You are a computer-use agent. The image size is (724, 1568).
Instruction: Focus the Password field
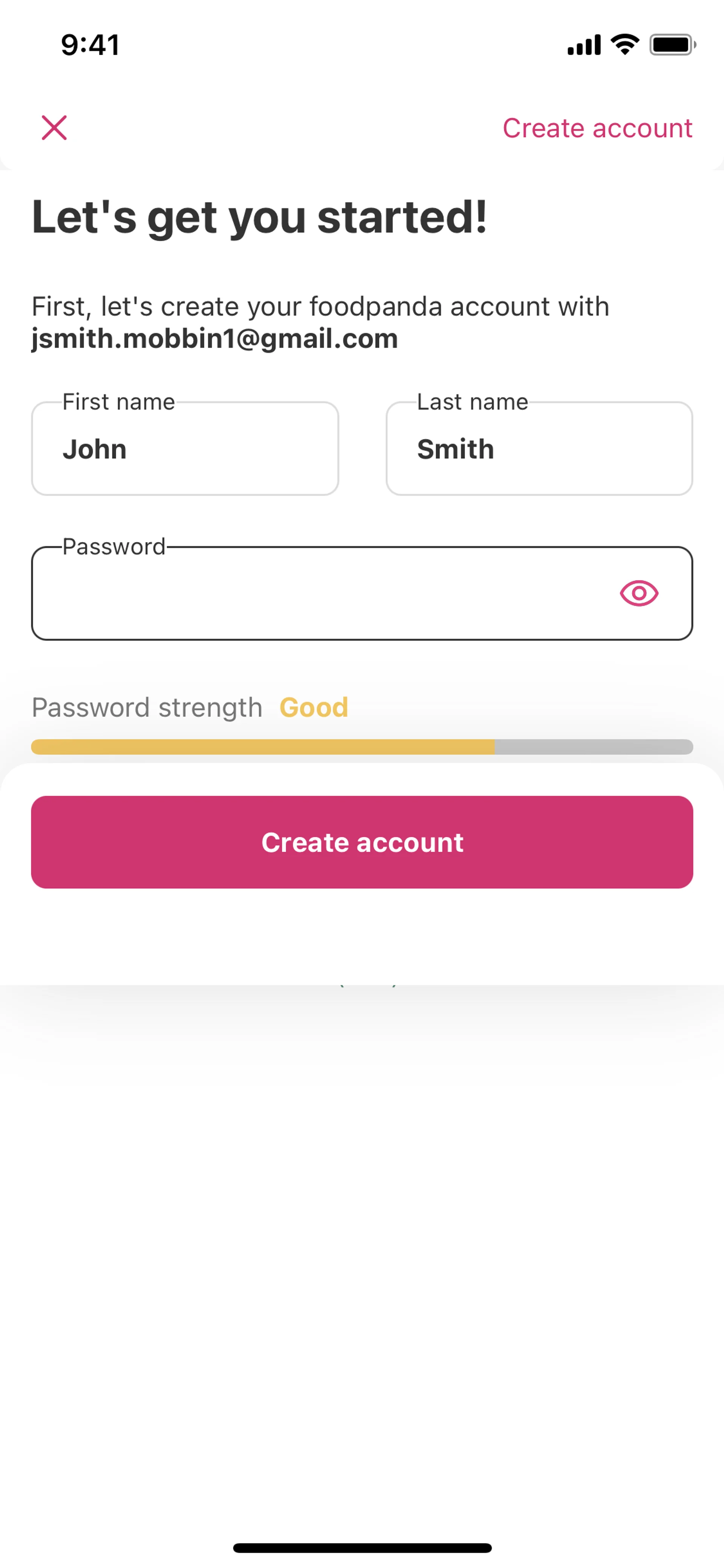(x=316, y=593)
